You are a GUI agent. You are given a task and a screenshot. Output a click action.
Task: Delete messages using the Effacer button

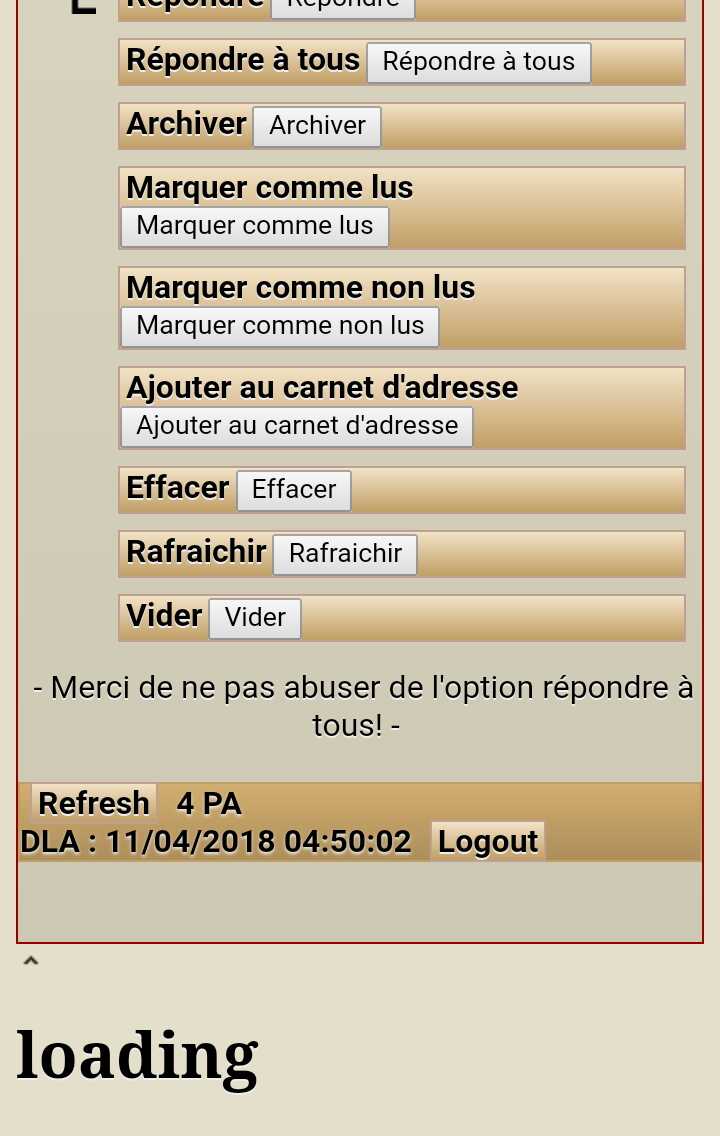tap(293, 490)
